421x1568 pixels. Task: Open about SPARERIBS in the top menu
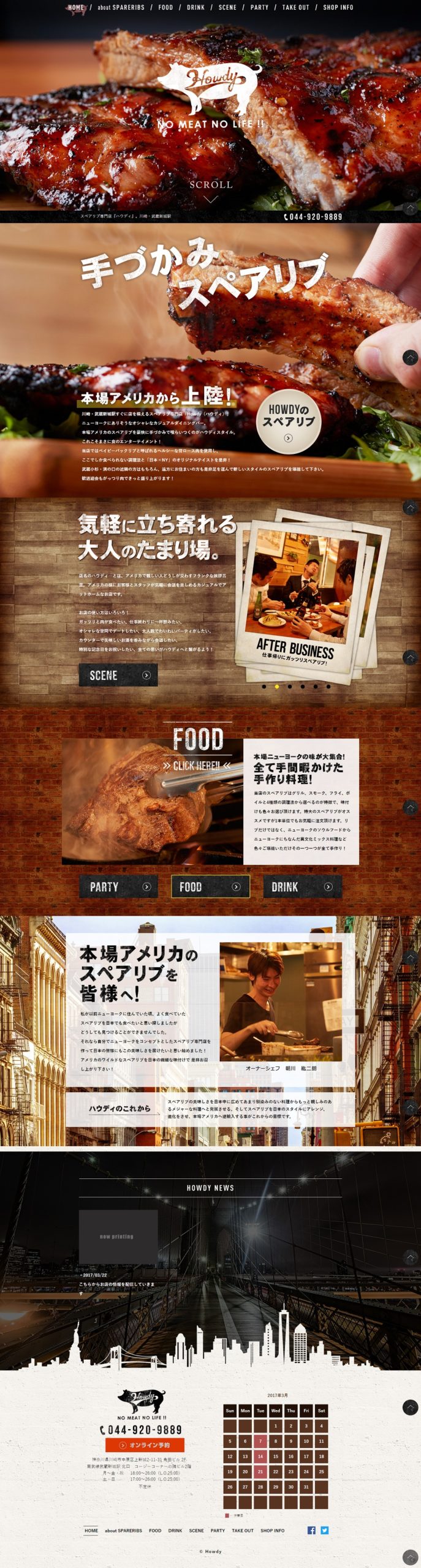[x=121, y=7]
